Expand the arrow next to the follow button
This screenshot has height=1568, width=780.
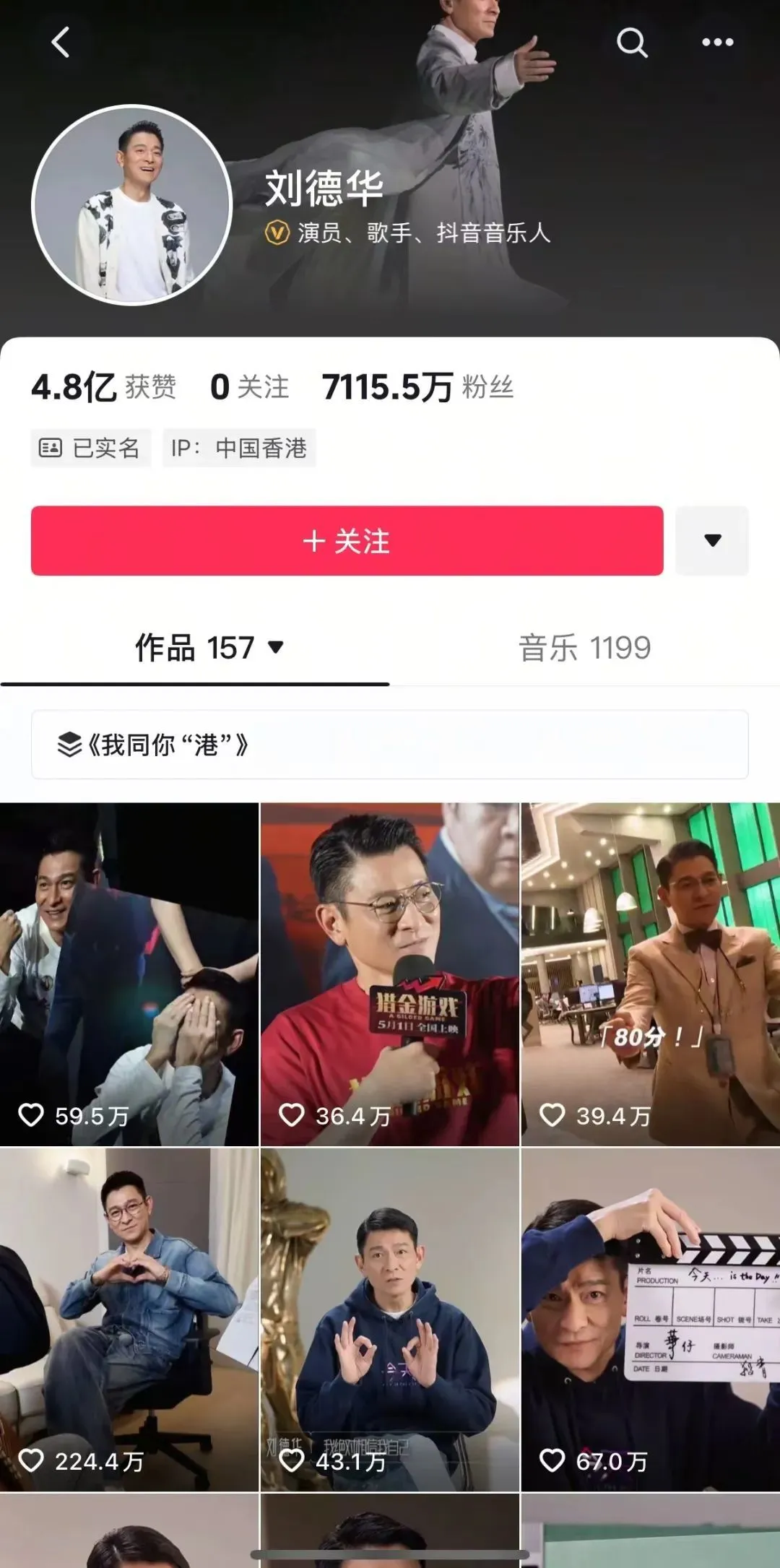(x=712, y=541)
